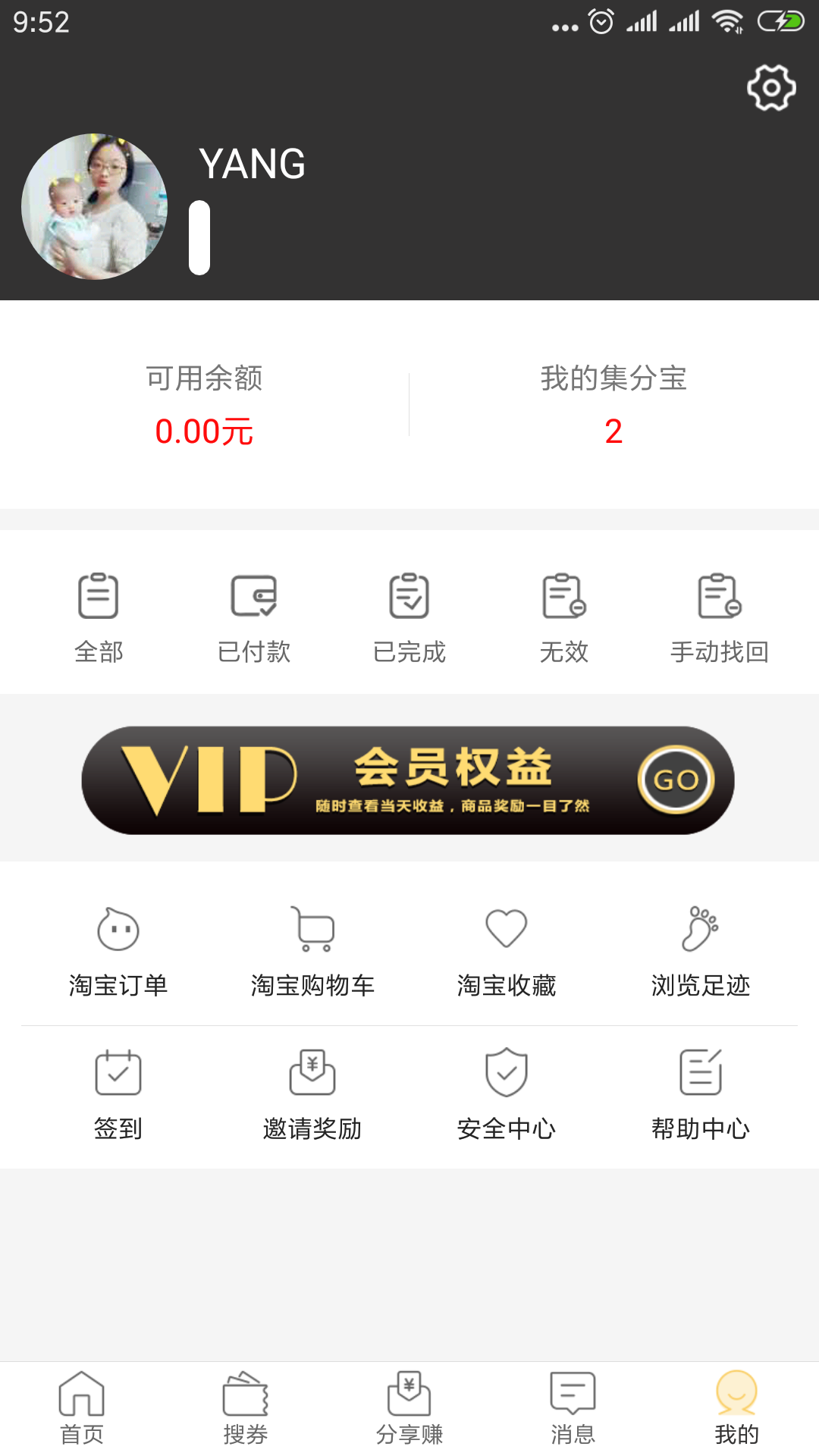Tap the VIP 会员权益 GO banner
The height and width of the screenshot is (1456, 819).
tap(408, 780)
